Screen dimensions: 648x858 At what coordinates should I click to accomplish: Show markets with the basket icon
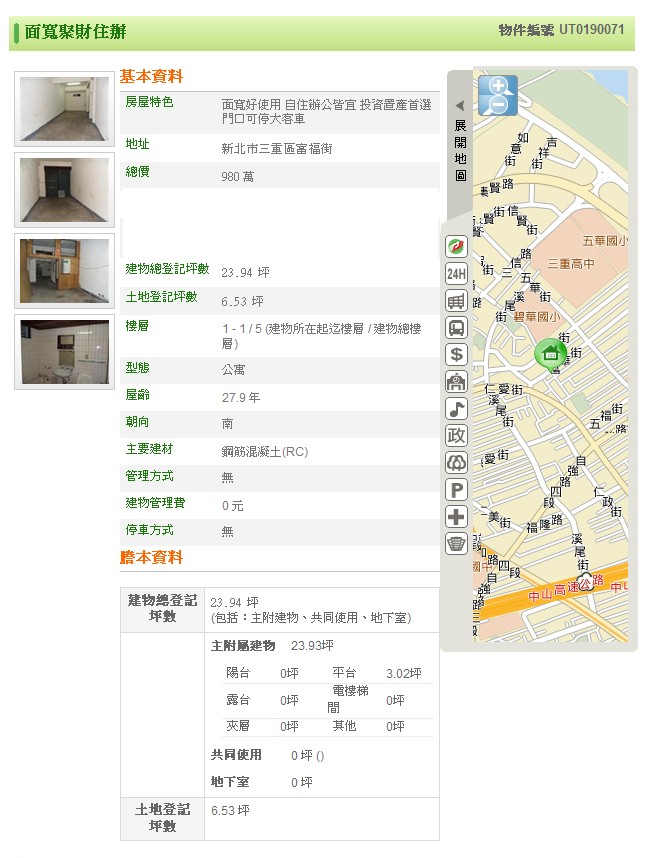pos(456,544)
